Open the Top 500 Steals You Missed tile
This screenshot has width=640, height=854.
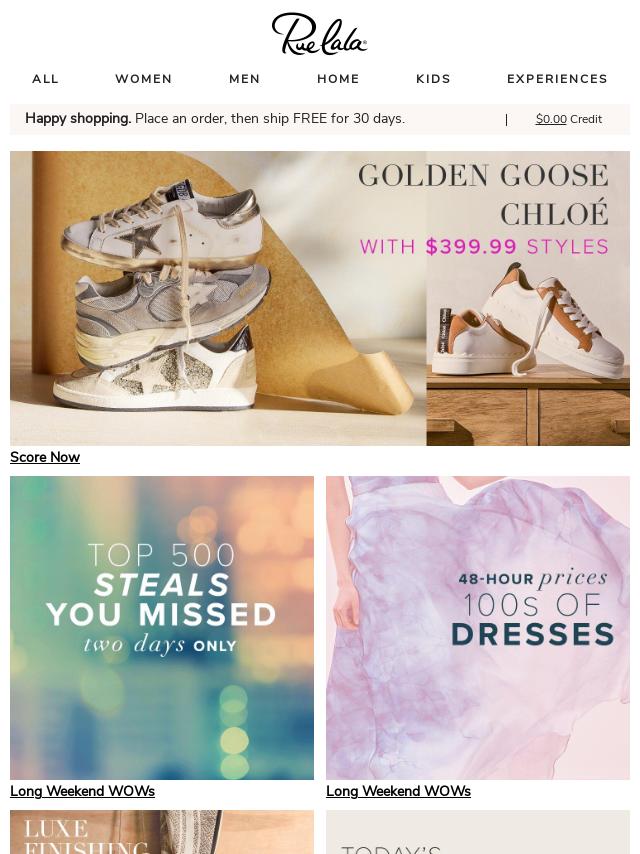162,627
